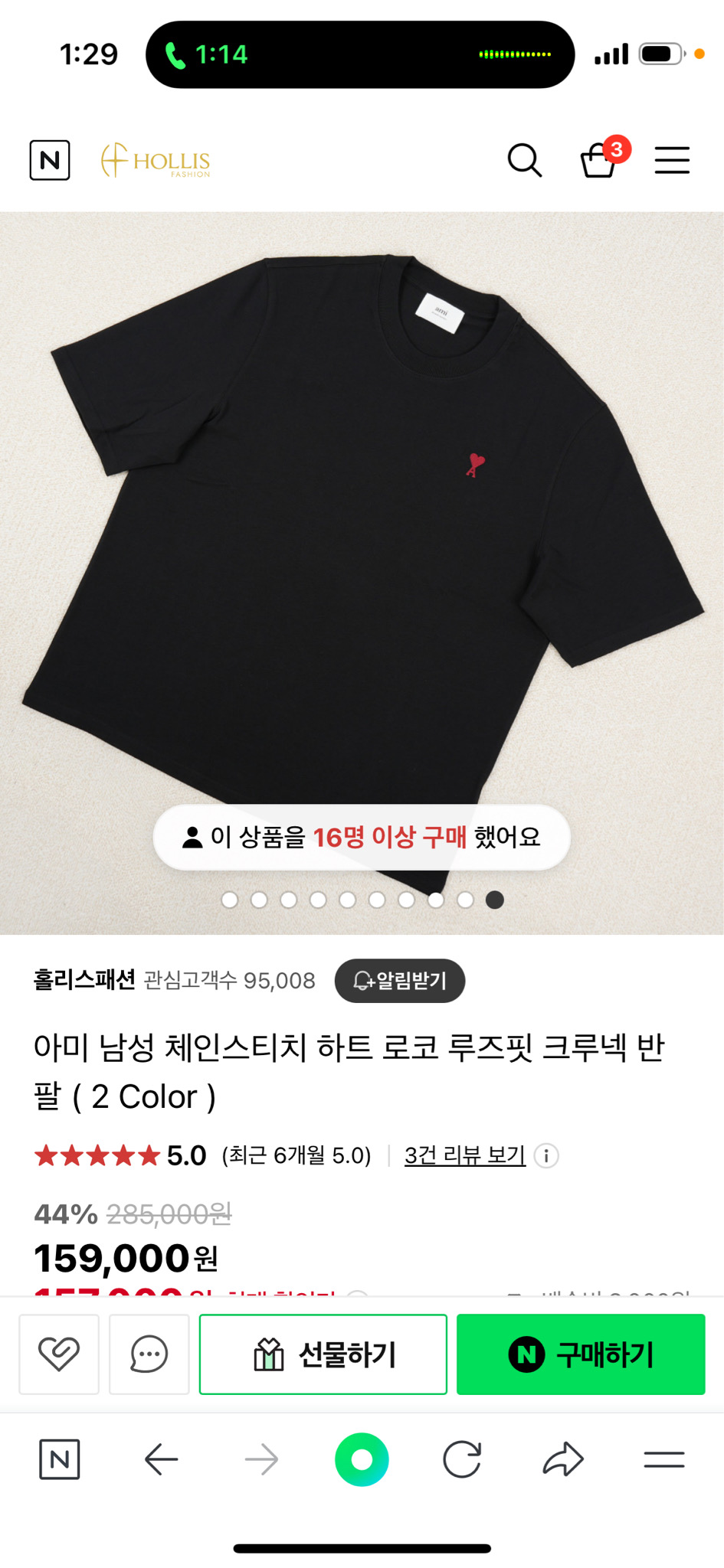The width and height of the screenshot is (724, 1568).
Task: View the shopping cart with 3 items
Action: 601,162
